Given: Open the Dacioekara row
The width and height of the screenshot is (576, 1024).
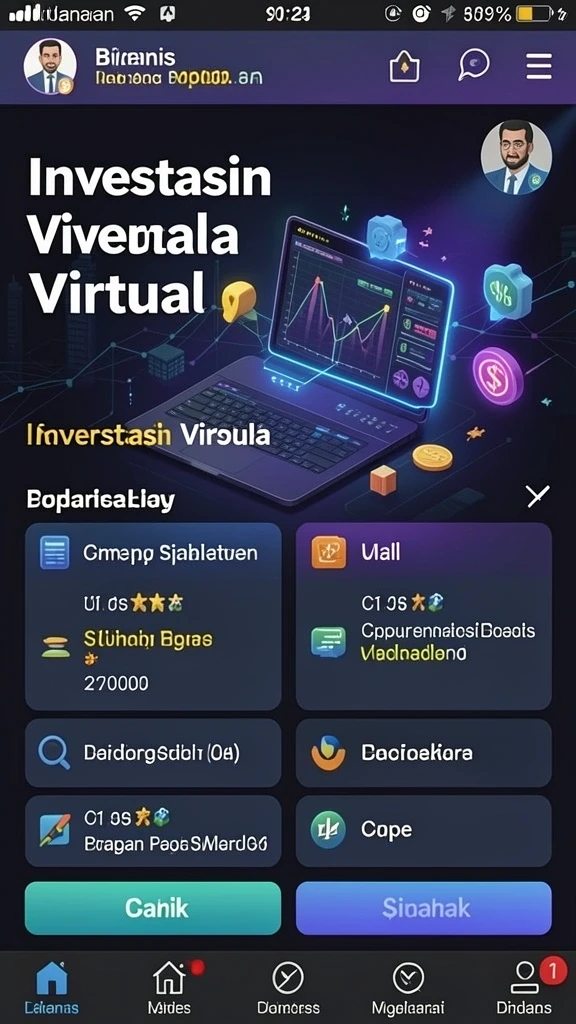Looking at the screenshot, I should 424,753.
